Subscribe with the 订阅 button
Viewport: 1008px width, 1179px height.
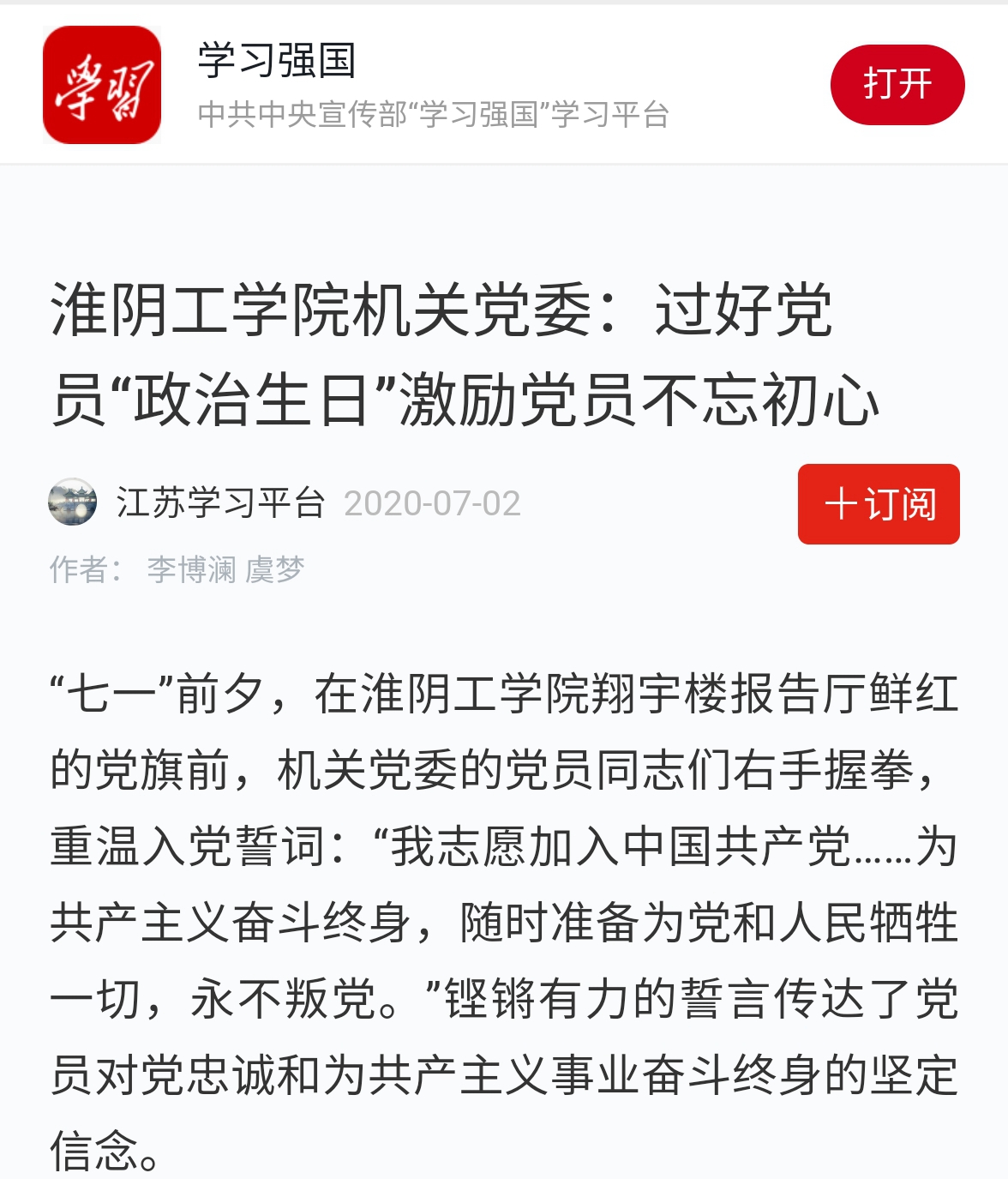coord(878,504)
